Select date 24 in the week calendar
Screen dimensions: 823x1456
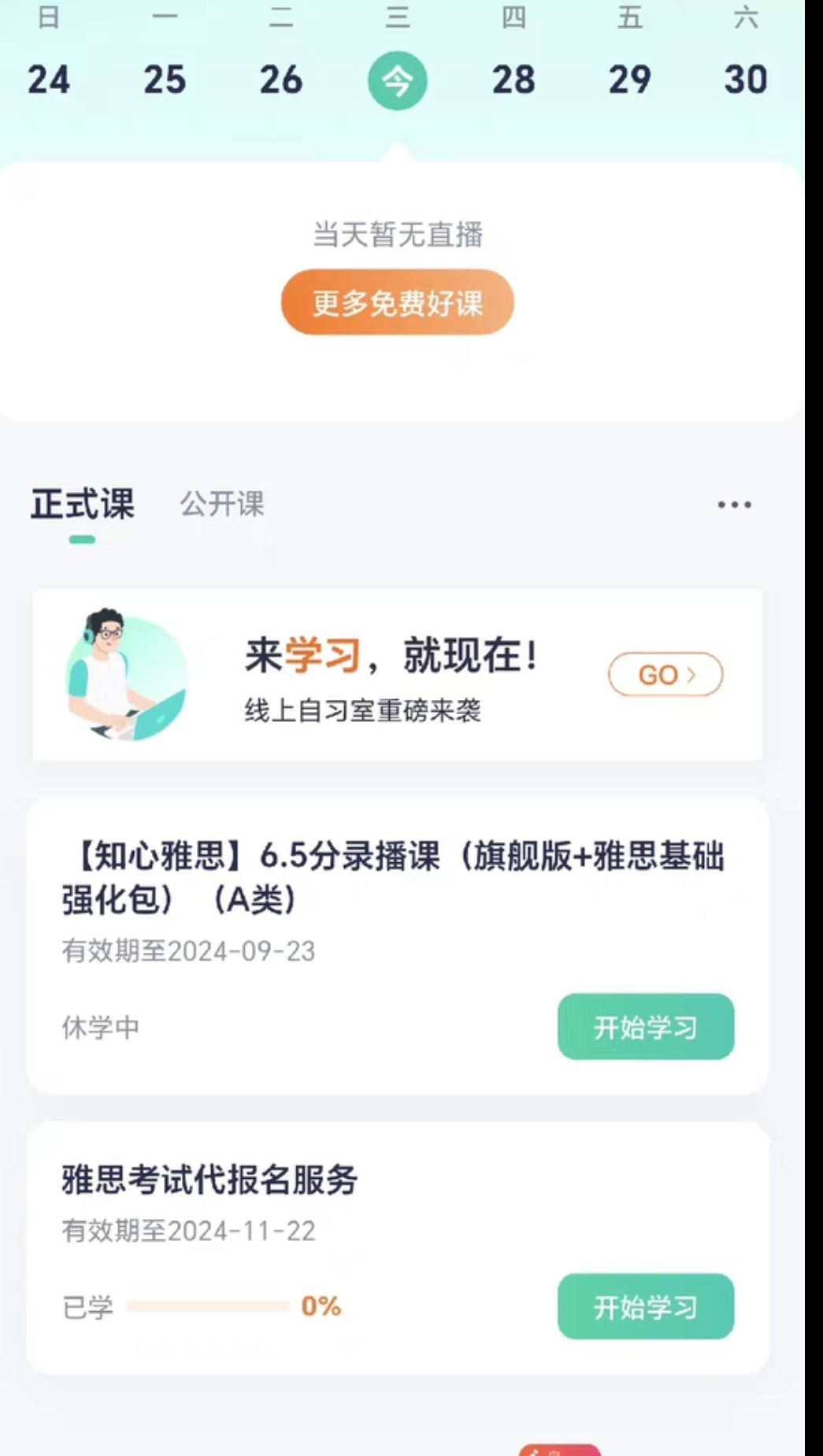click(x=49, y=80)
